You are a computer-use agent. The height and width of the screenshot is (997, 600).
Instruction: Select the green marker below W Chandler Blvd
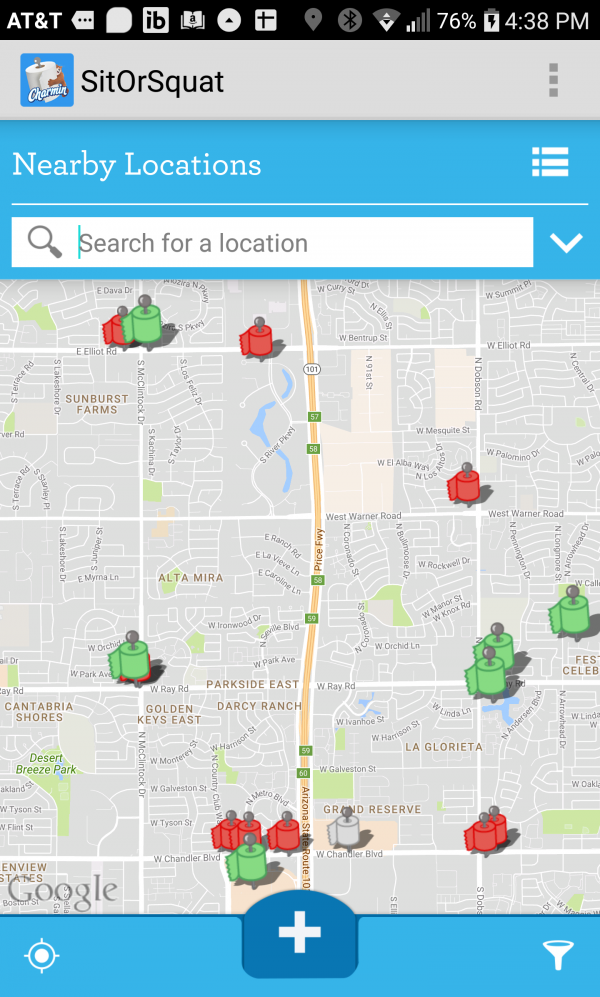(247, 857)
